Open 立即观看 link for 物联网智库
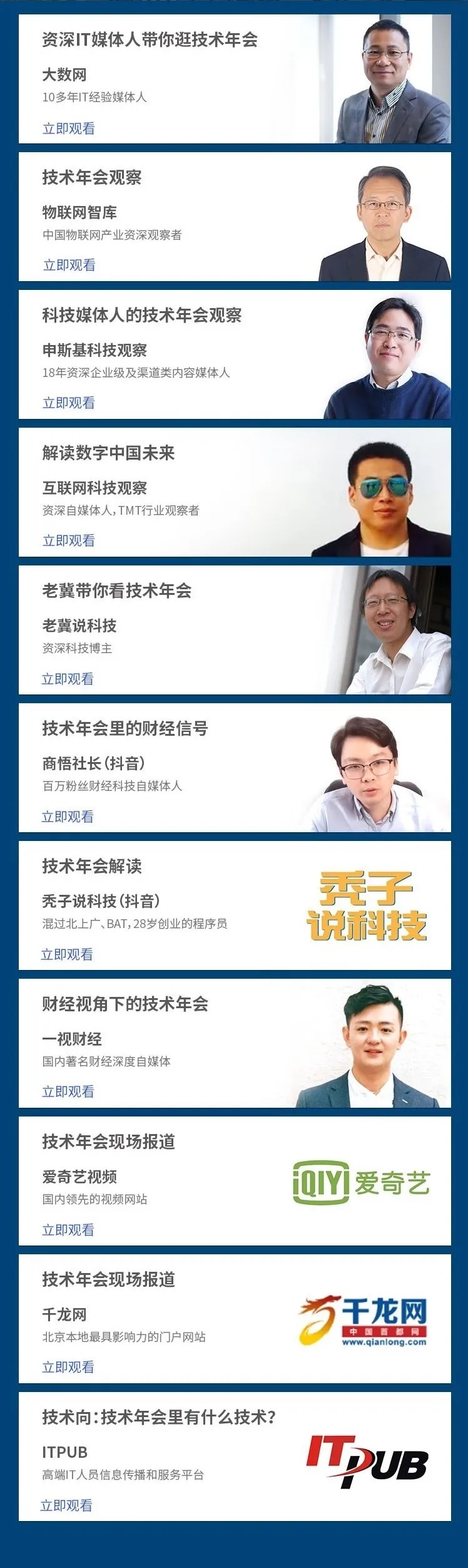 [69, 265]
